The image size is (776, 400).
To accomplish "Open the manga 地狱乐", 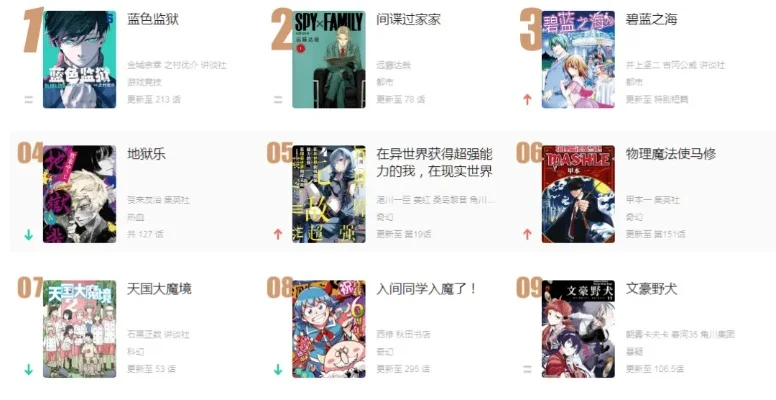I will tap(147, 154).
